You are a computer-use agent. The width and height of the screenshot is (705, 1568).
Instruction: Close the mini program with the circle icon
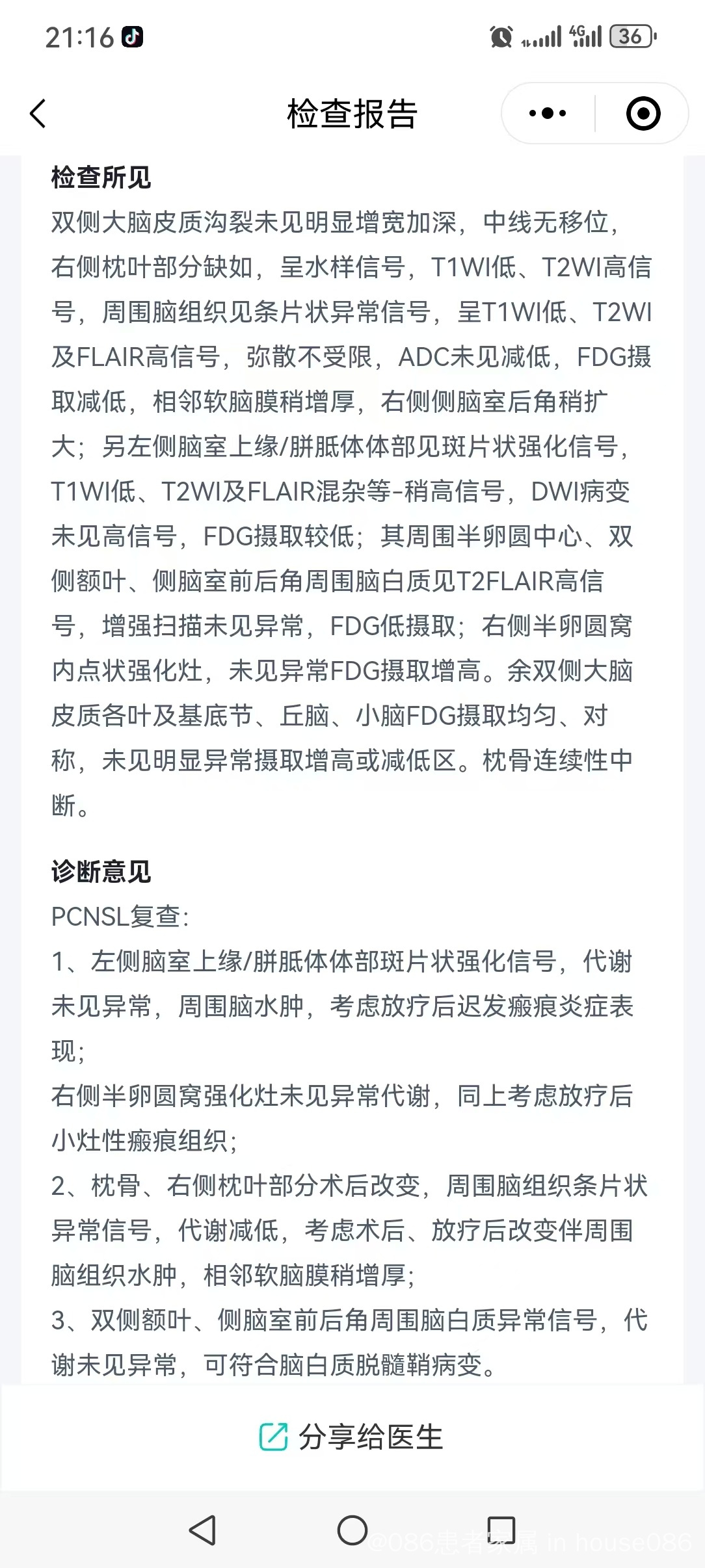tap(643, 114)
